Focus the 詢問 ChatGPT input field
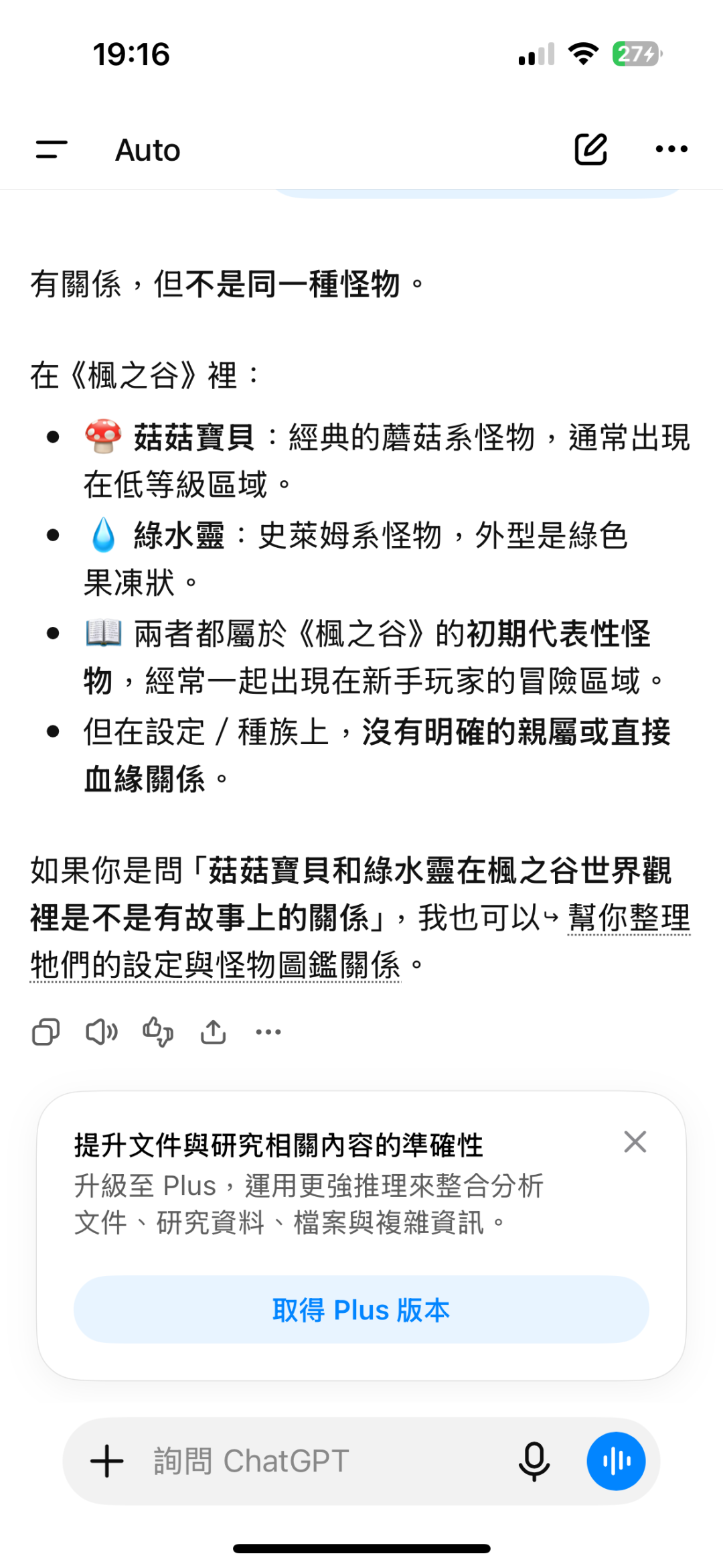 (321, 1461)
